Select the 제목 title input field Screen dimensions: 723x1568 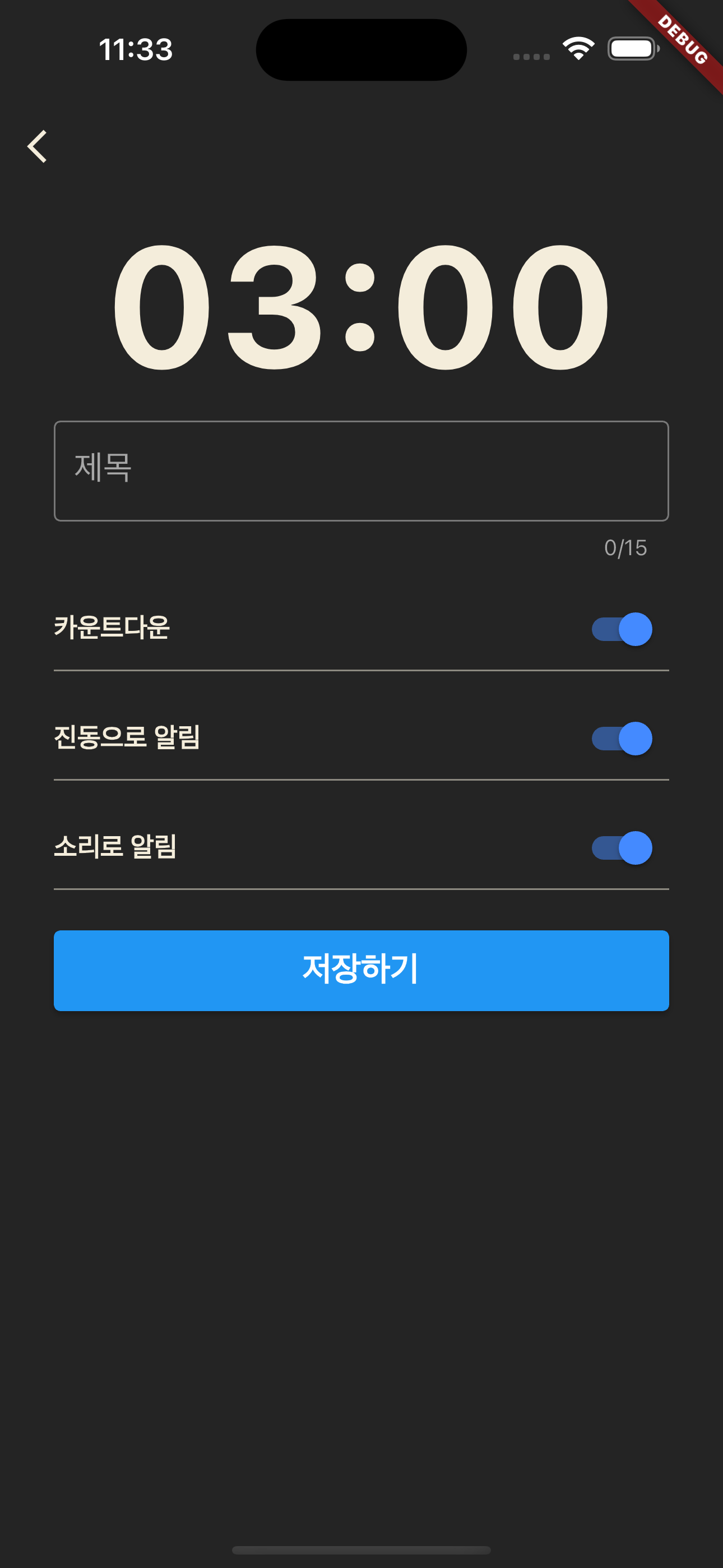(x=361, y=471)
